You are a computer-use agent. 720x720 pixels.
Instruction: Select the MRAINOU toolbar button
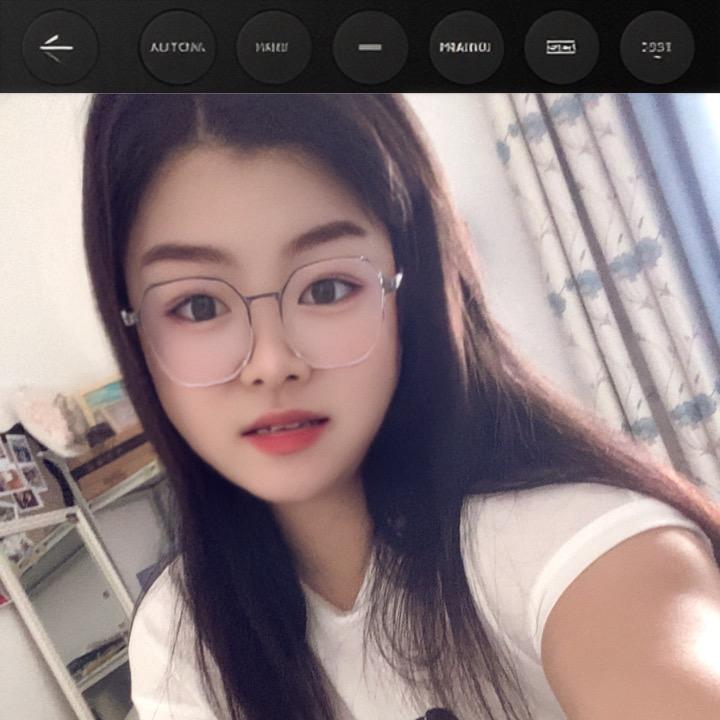(466, 47)
